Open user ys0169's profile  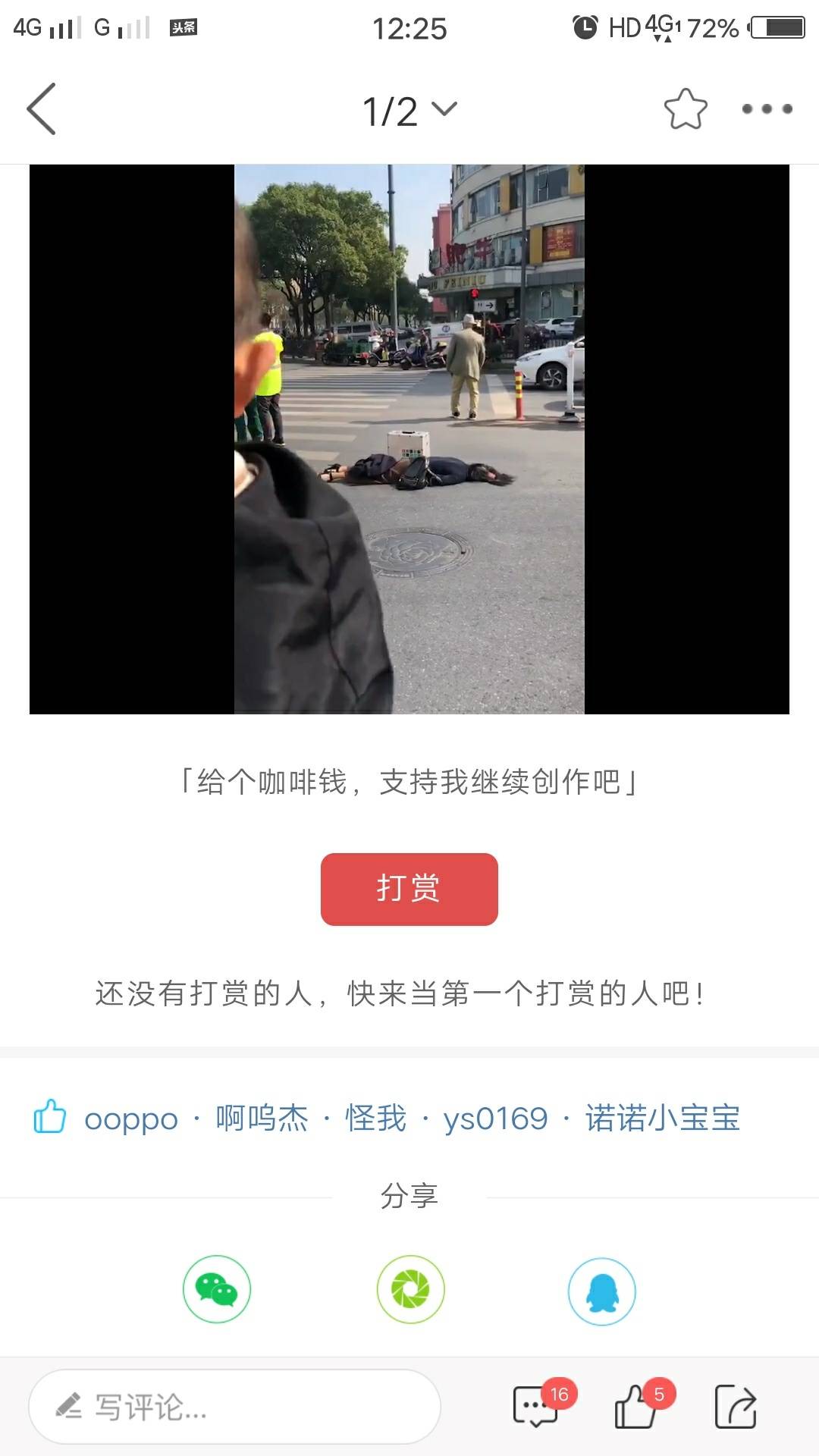click(x=495, y=1119)
